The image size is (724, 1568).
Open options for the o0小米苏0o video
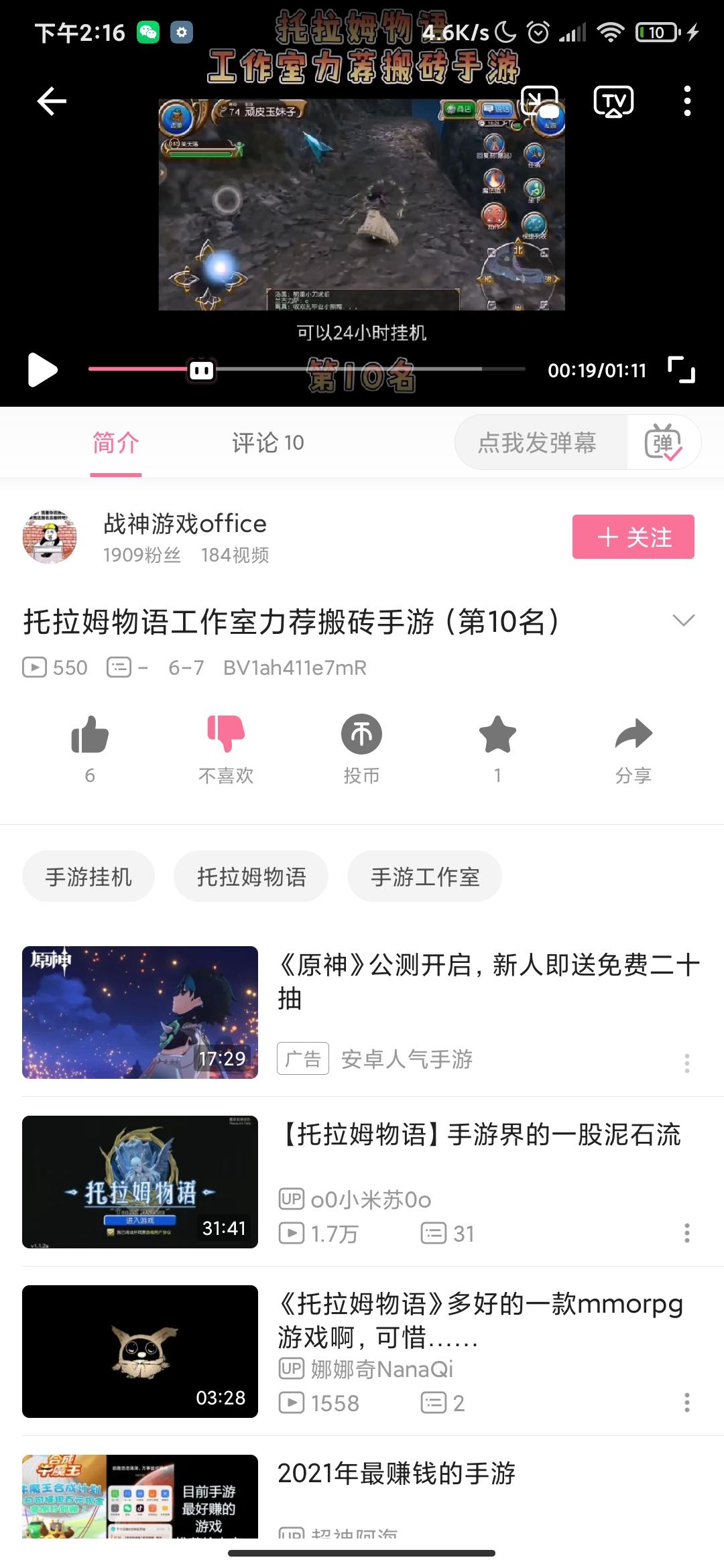(687, 1232)
